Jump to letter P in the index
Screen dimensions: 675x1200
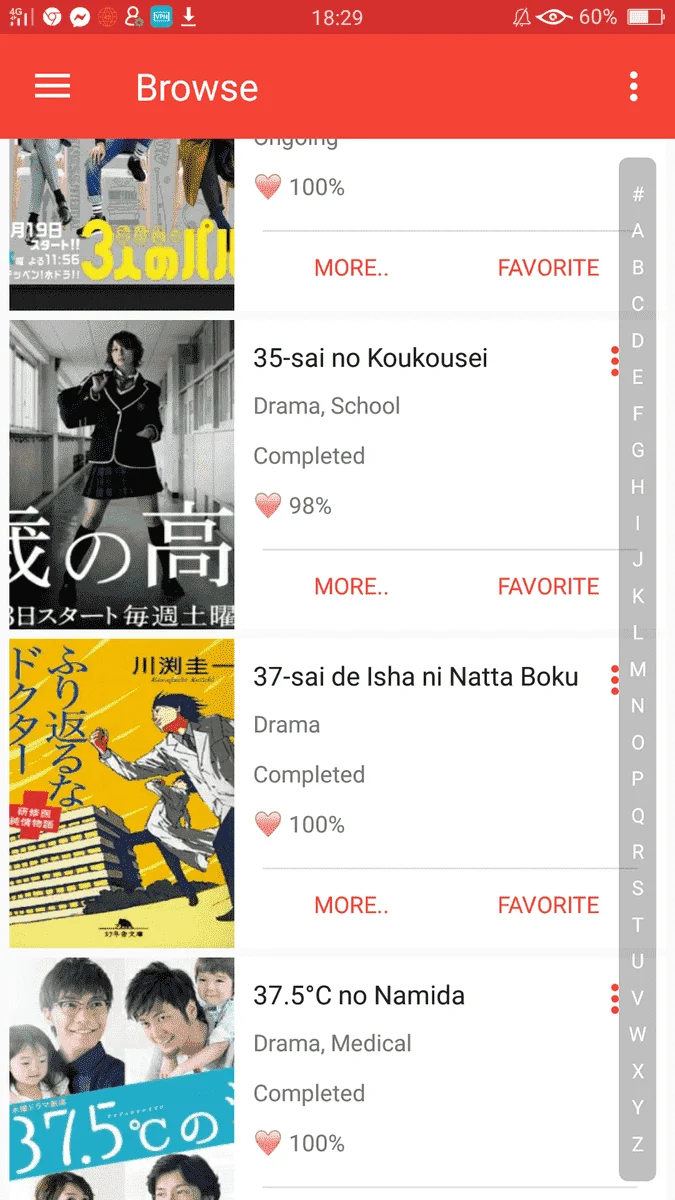(638, 779)
